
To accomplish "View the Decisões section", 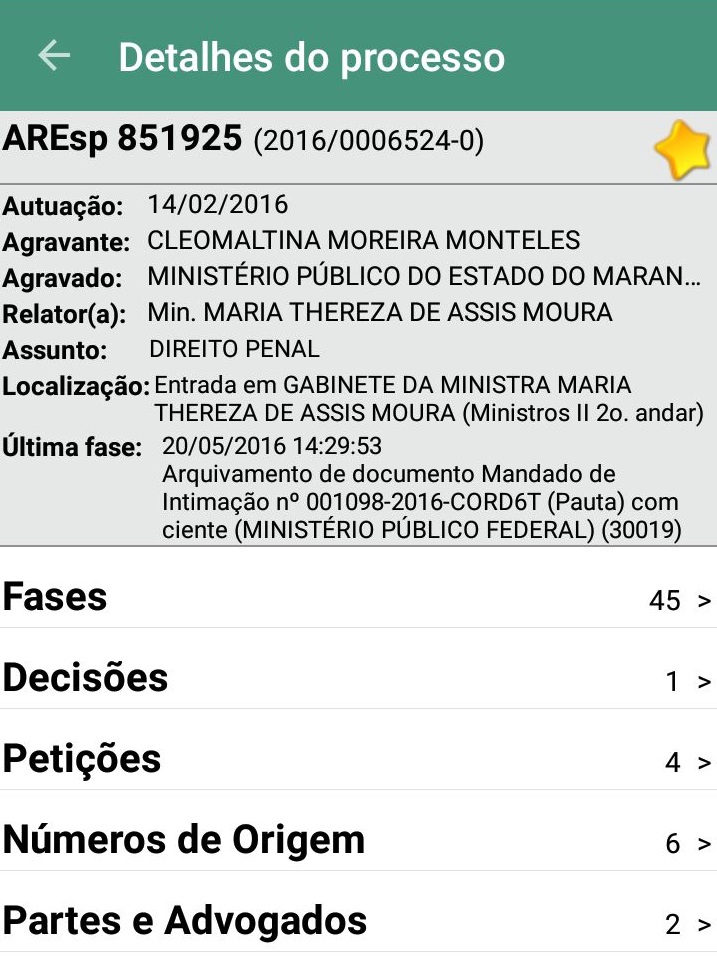I will [358, 679].
